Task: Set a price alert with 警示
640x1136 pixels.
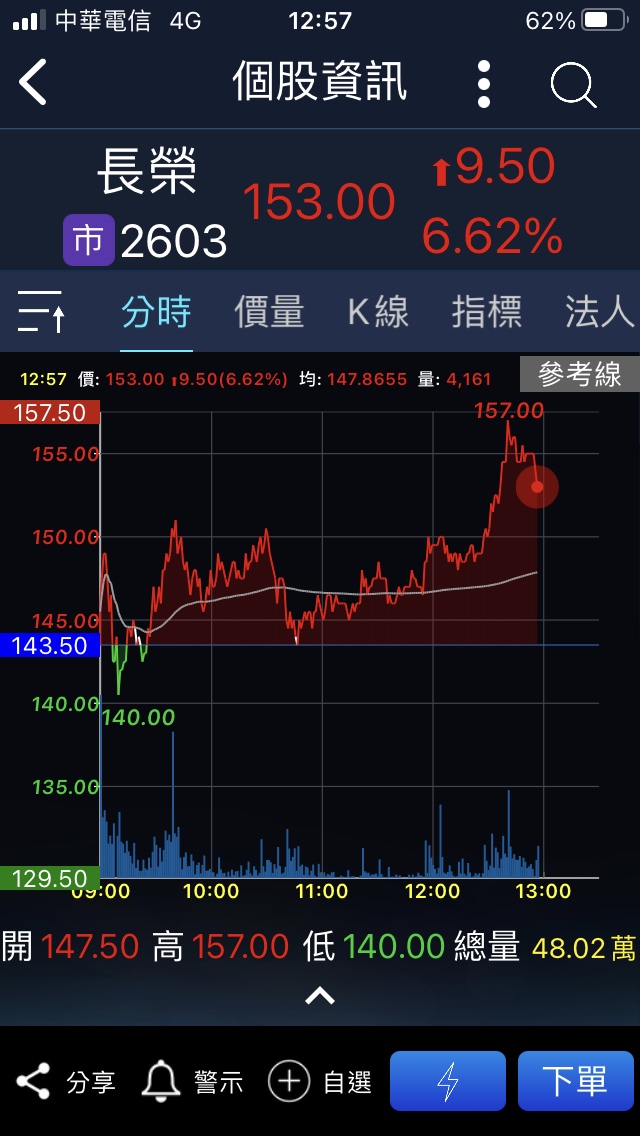Action: 193,1081
